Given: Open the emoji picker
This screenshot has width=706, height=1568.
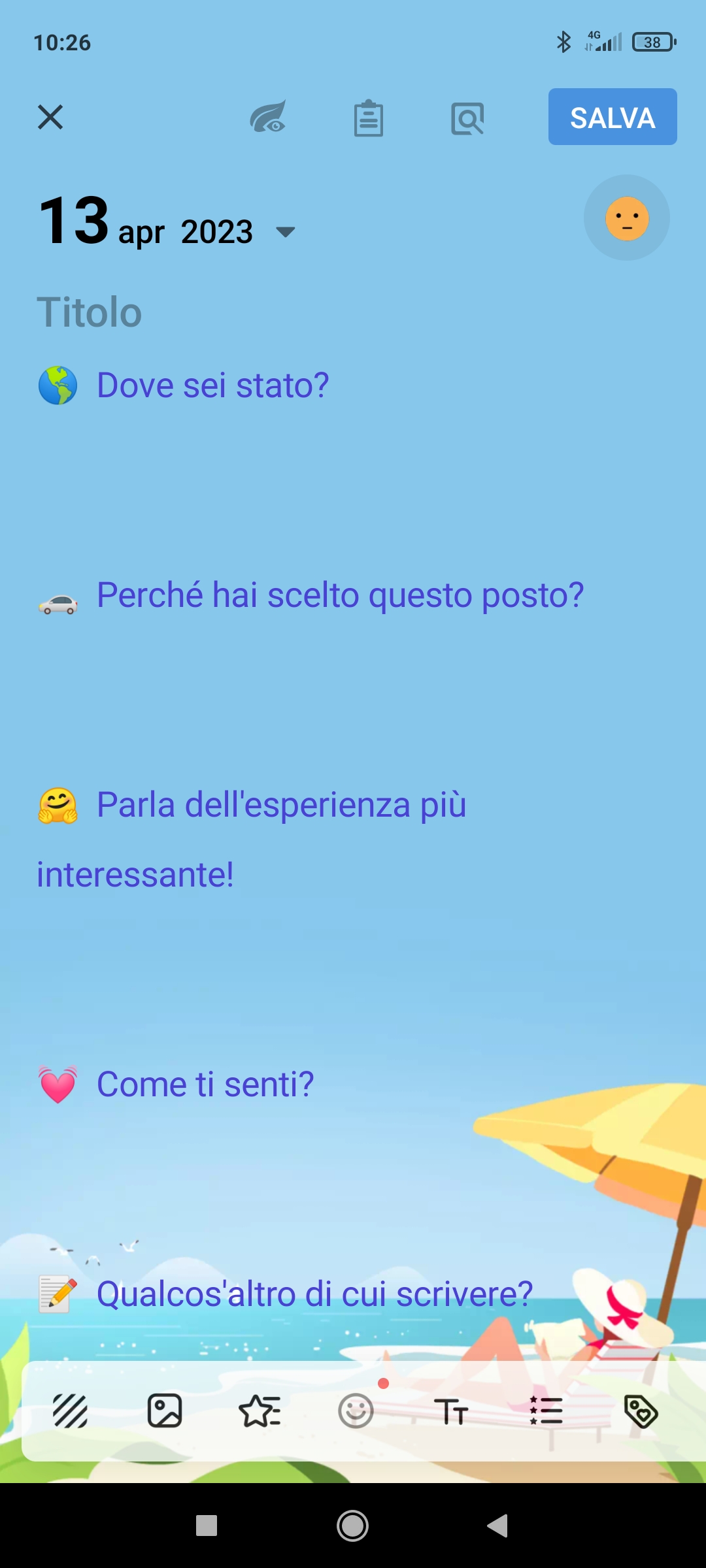Looking at the screenshot, I should click(356, 1411).
